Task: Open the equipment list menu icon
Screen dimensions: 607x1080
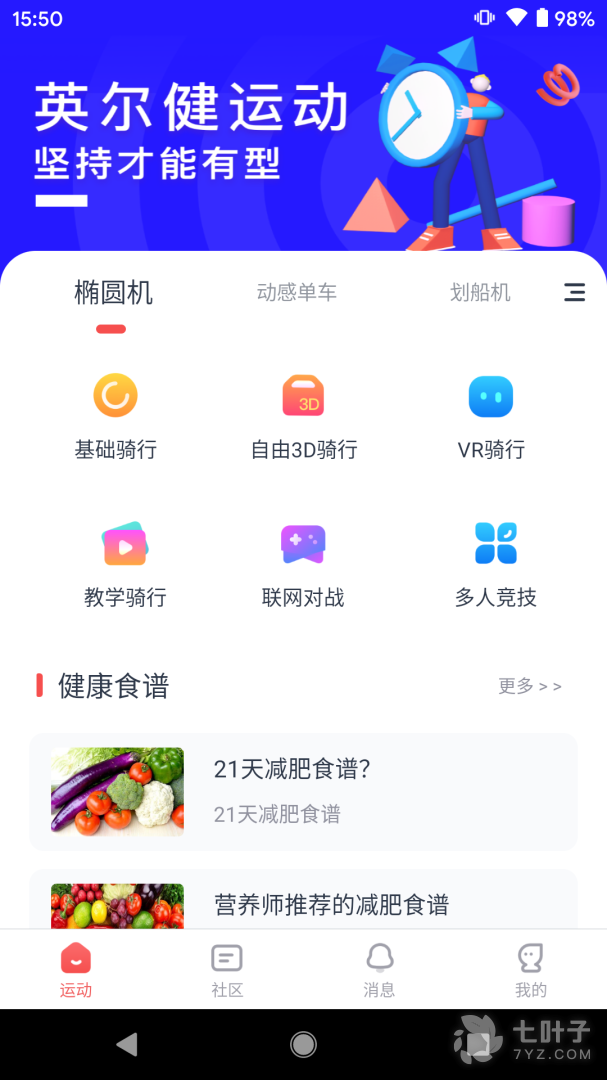Action: pos(574,292)
